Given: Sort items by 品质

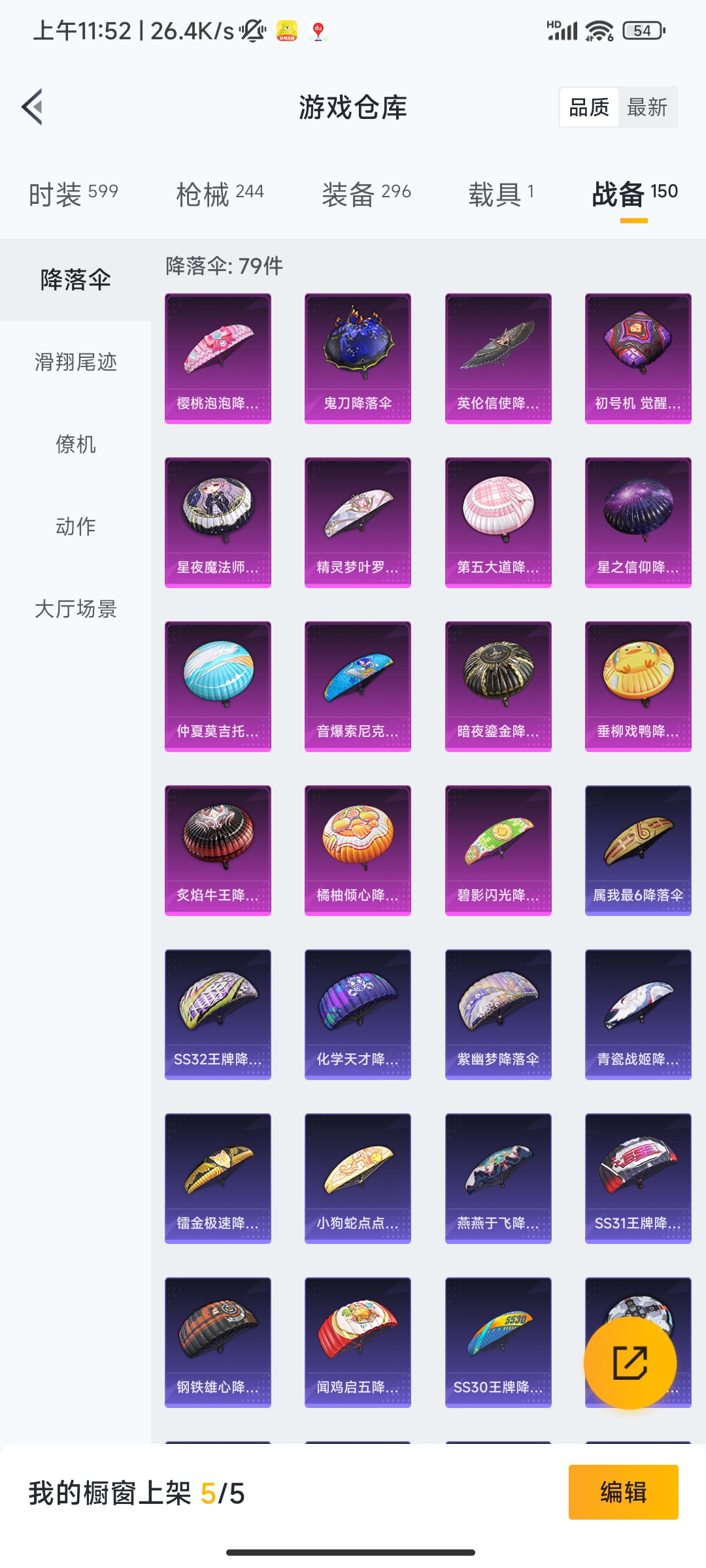Looking at the screenshot, I should (589, 107).
